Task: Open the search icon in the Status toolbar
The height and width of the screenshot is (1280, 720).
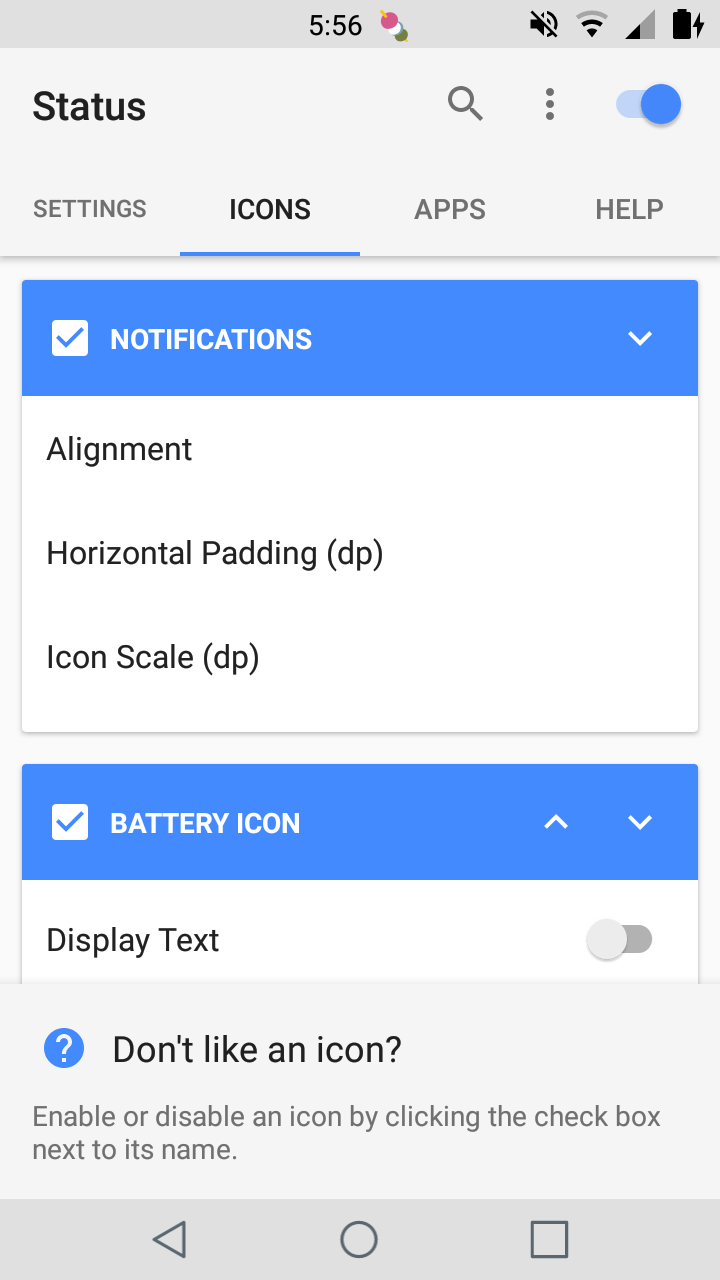Action: tap(465, 103)
